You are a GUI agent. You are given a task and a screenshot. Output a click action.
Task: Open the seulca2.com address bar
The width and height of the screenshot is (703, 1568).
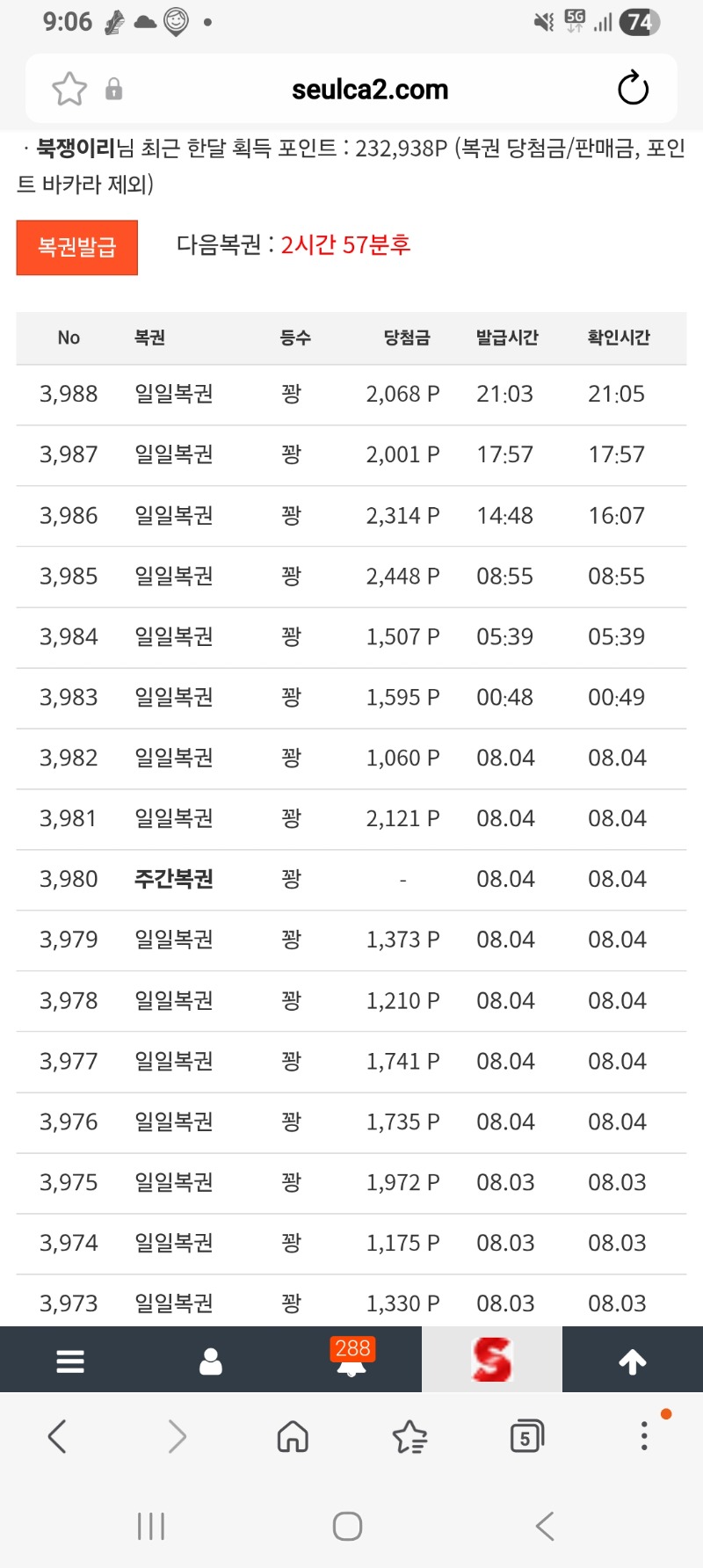[370, 89]
